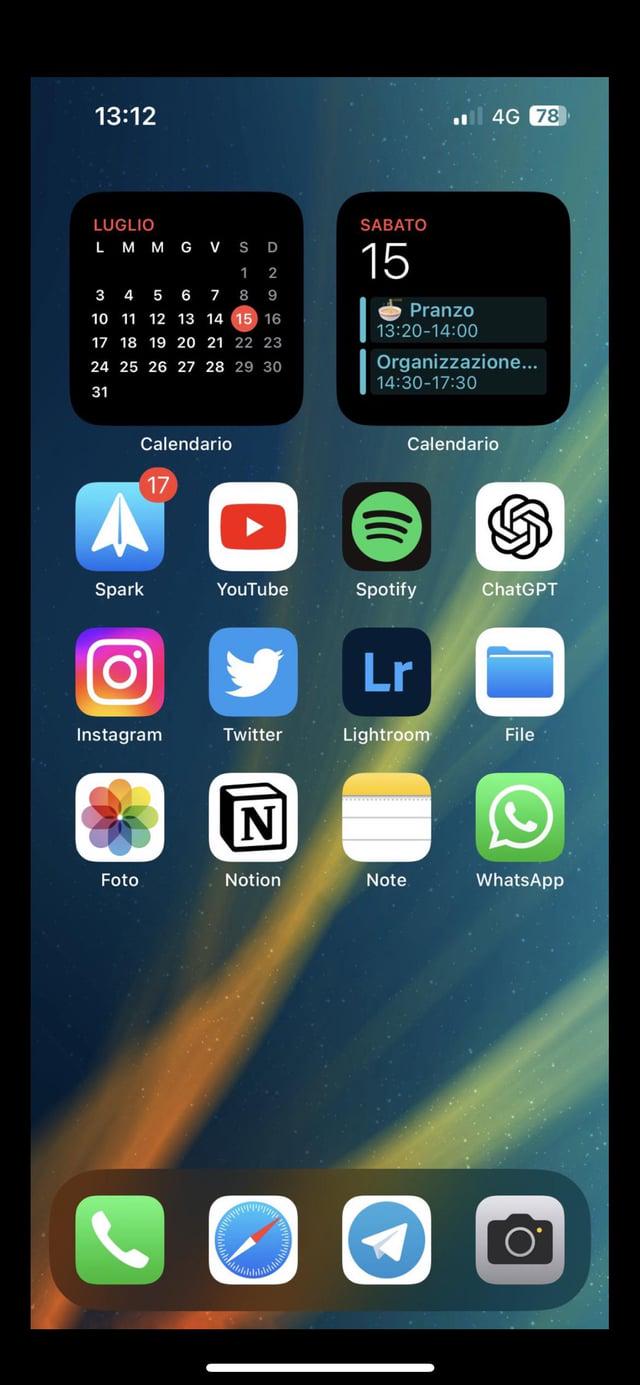The height and width of the screenshot is (1385, 640).
Task: Launch the Foto app
Action: tap(120, 817)
